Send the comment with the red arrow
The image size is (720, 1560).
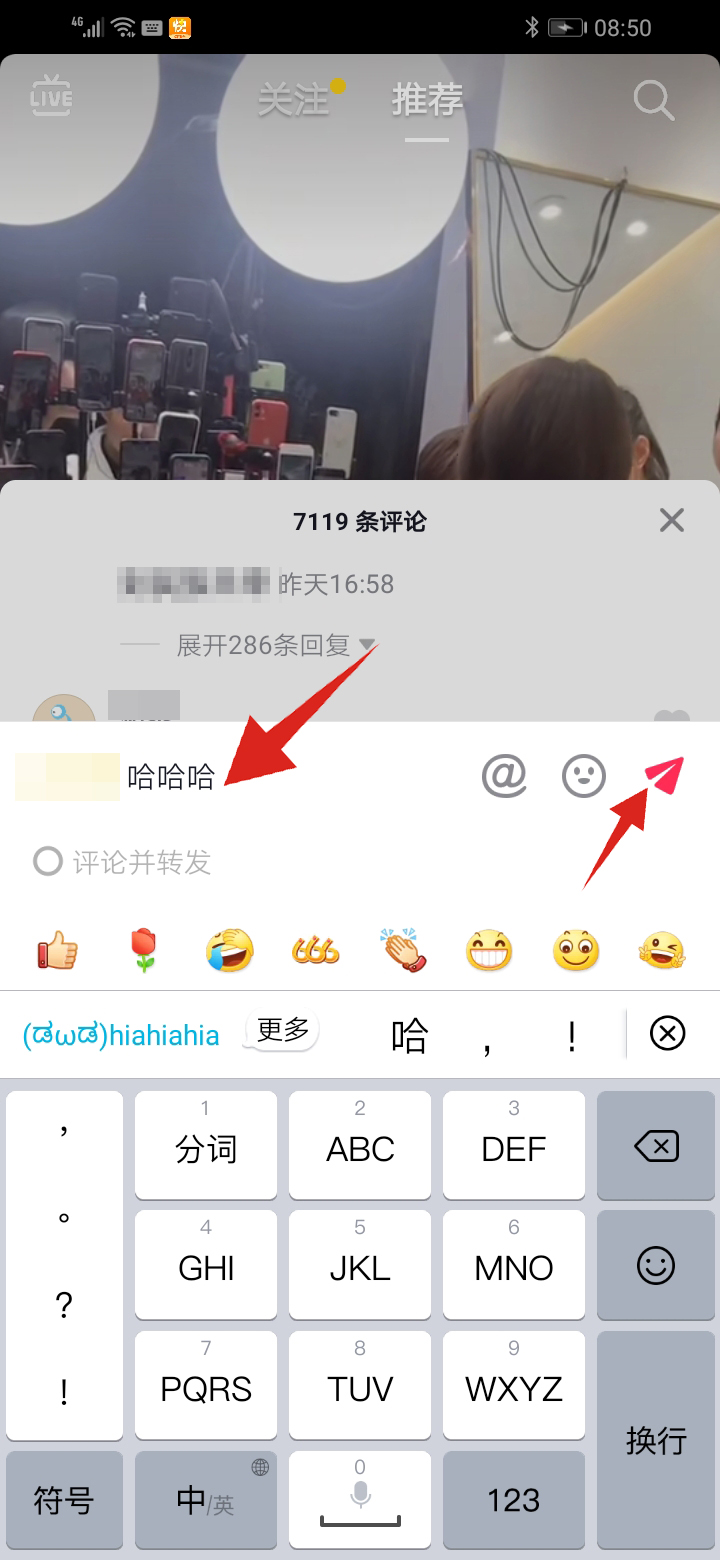662,775
